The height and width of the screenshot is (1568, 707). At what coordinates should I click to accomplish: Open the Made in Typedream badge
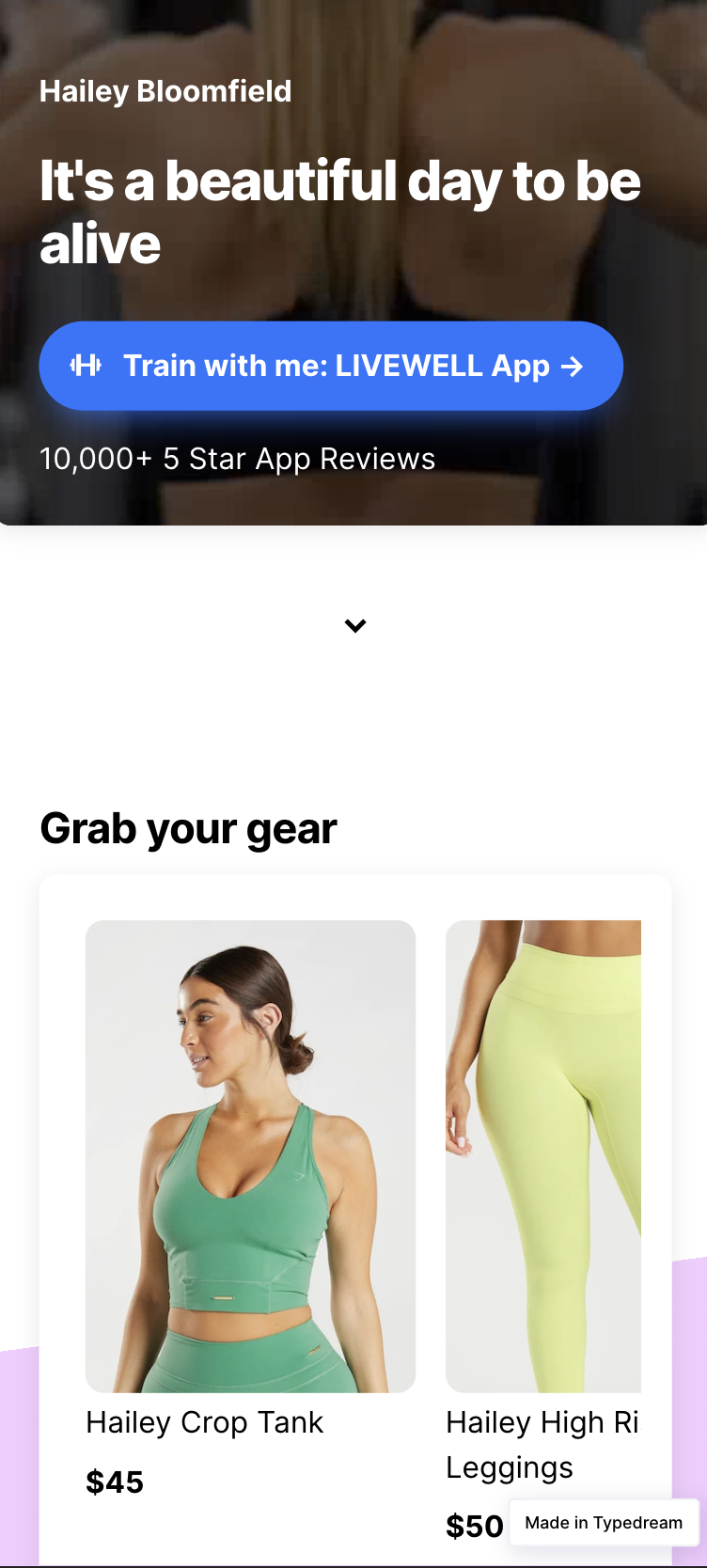pos(604,1523)
